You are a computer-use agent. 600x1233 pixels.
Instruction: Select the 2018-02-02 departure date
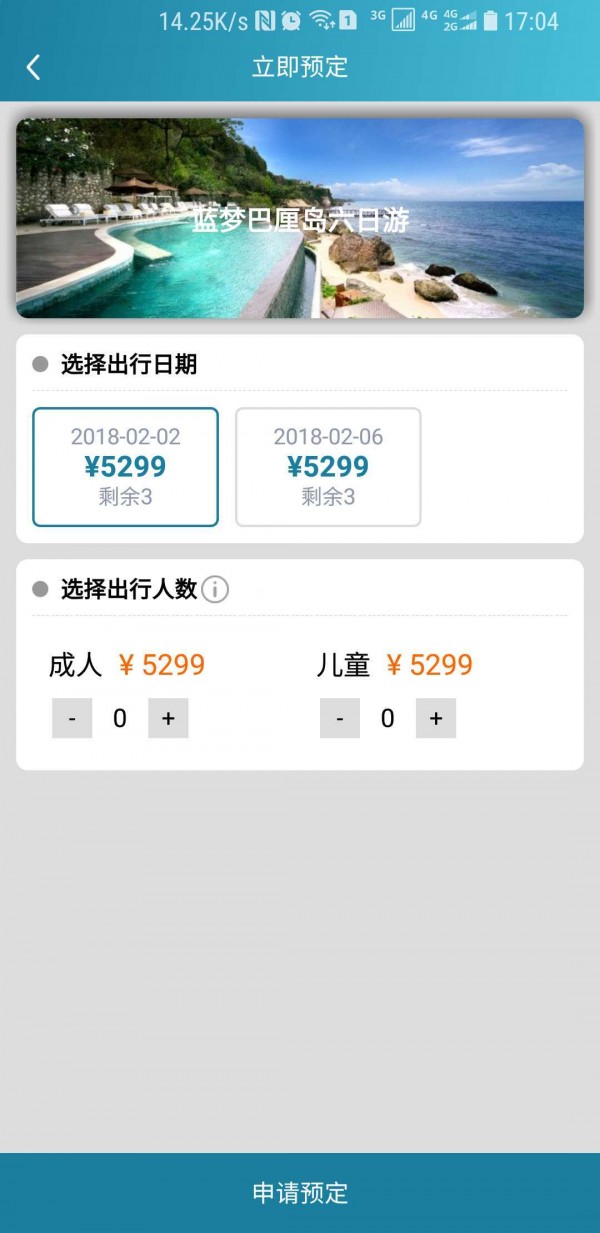point(125,467)
